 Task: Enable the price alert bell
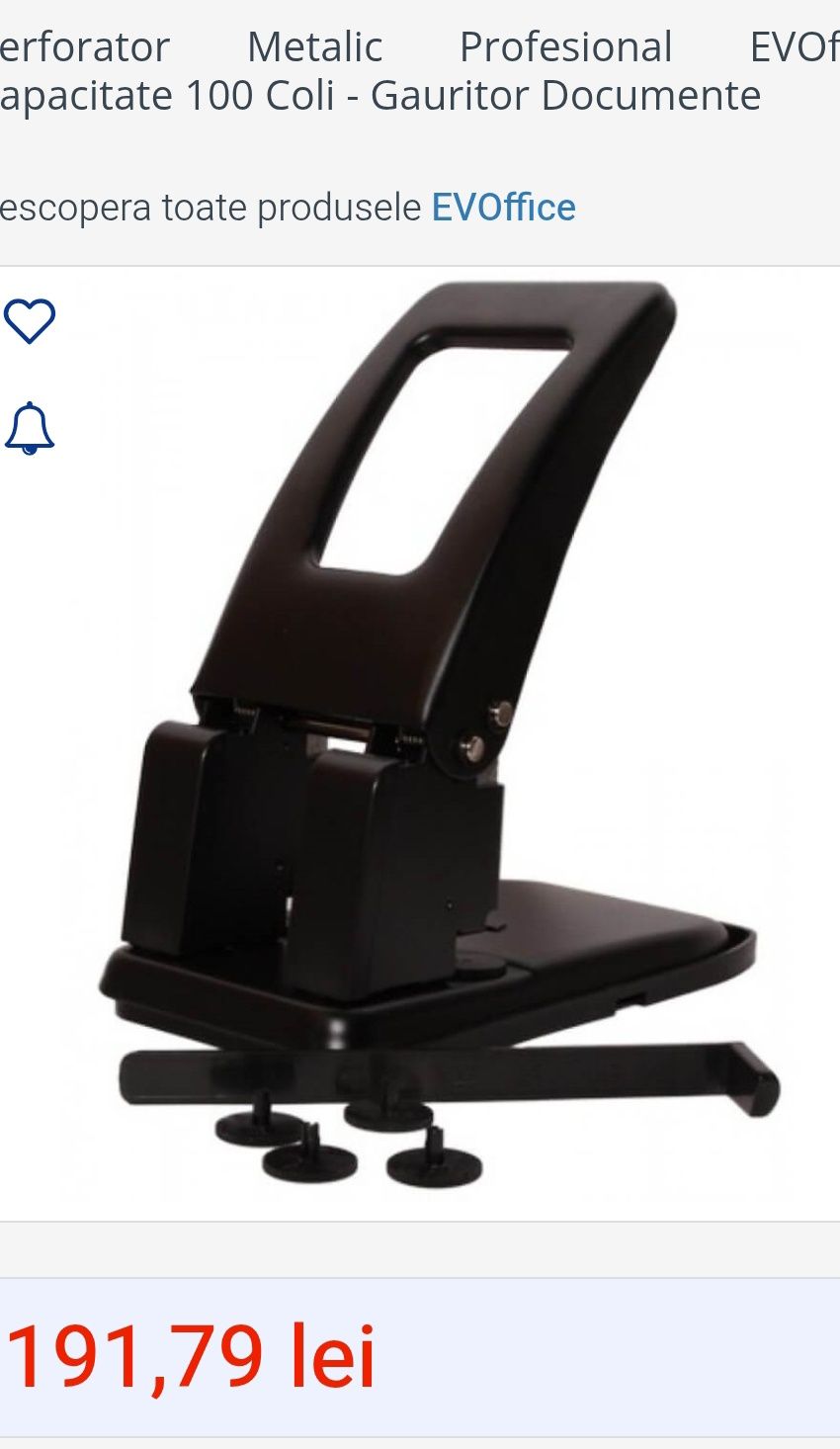coord(30,428)
